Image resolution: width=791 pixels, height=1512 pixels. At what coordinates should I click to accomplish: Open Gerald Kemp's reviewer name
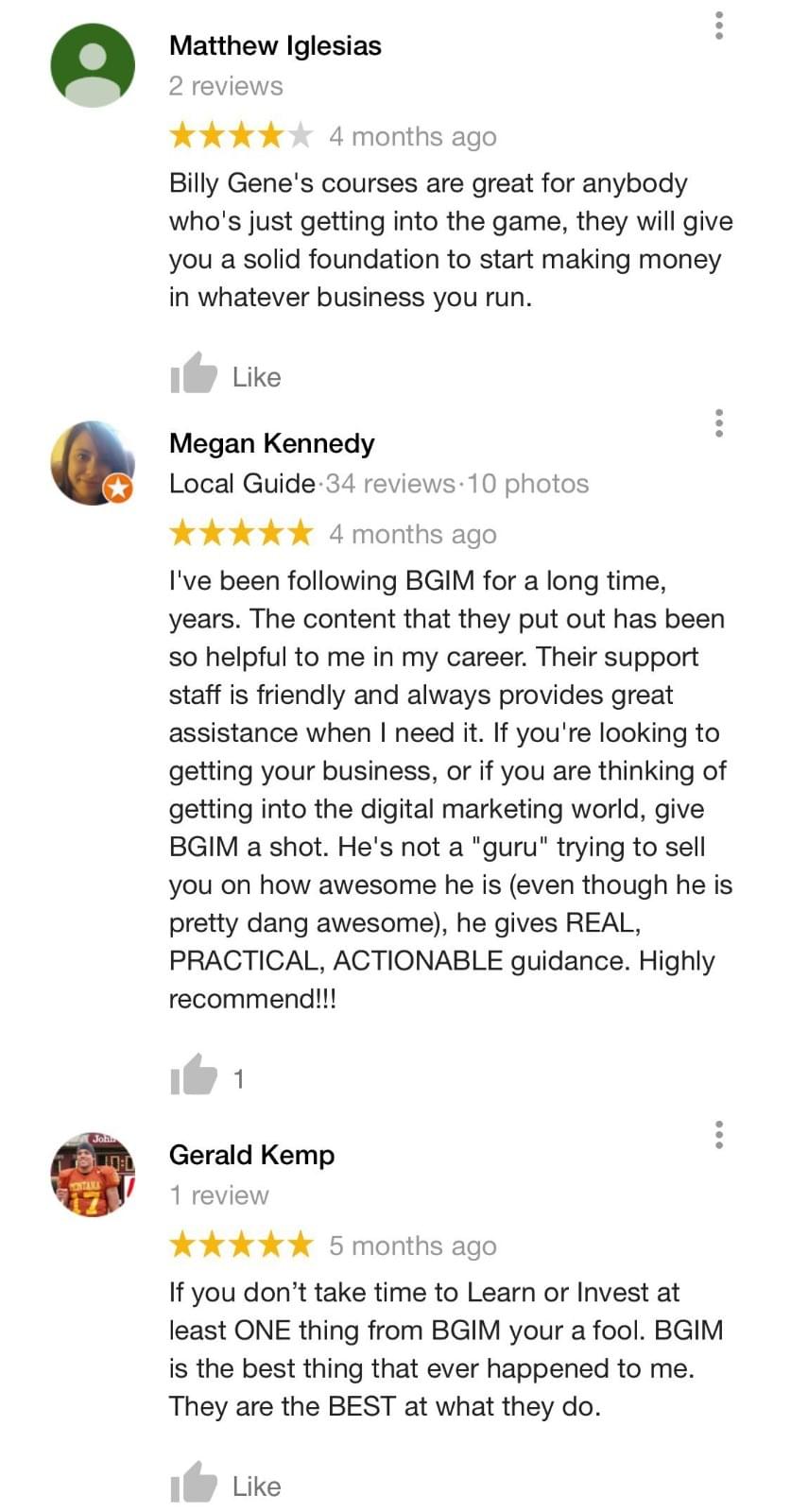click(251, 1155)
